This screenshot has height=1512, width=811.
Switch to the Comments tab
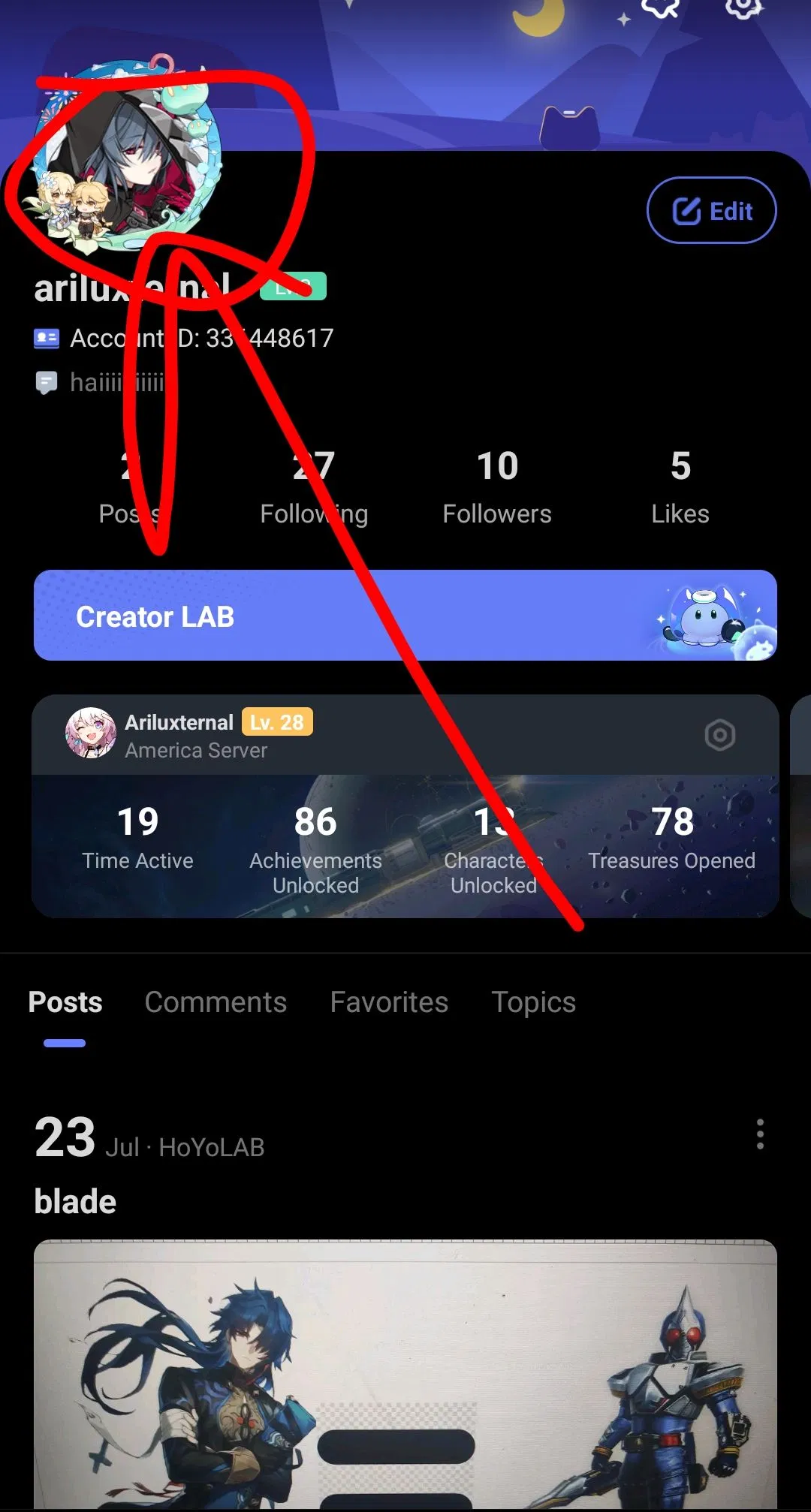click(x=216, y=1003)
